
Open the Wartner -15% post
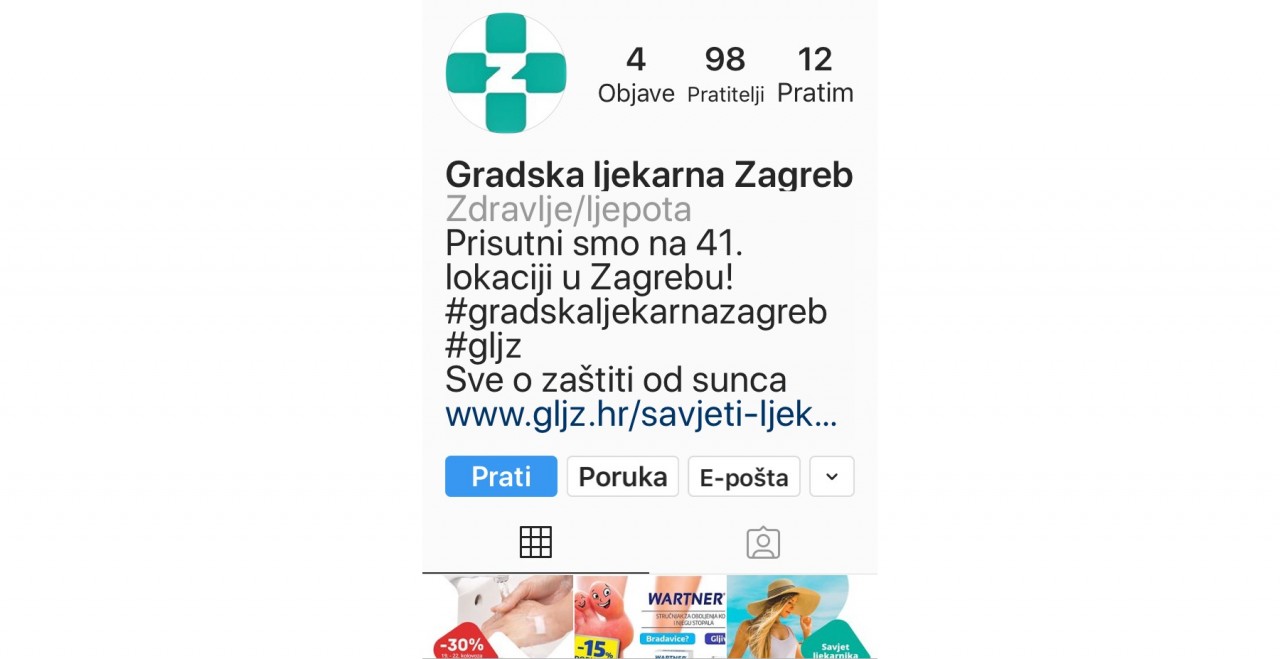[650, 617]
